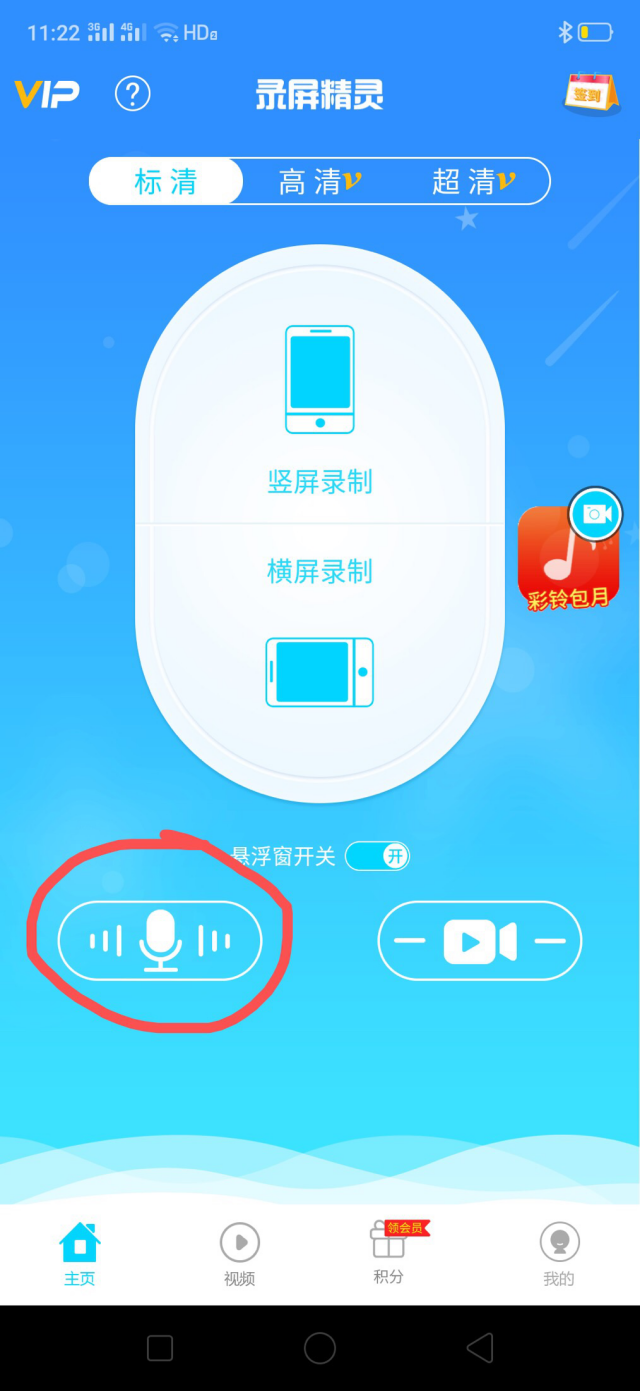640x1391 pixels.
Task: Start portrait recording (竖屏录制)
Action: [x=320, y=420]
